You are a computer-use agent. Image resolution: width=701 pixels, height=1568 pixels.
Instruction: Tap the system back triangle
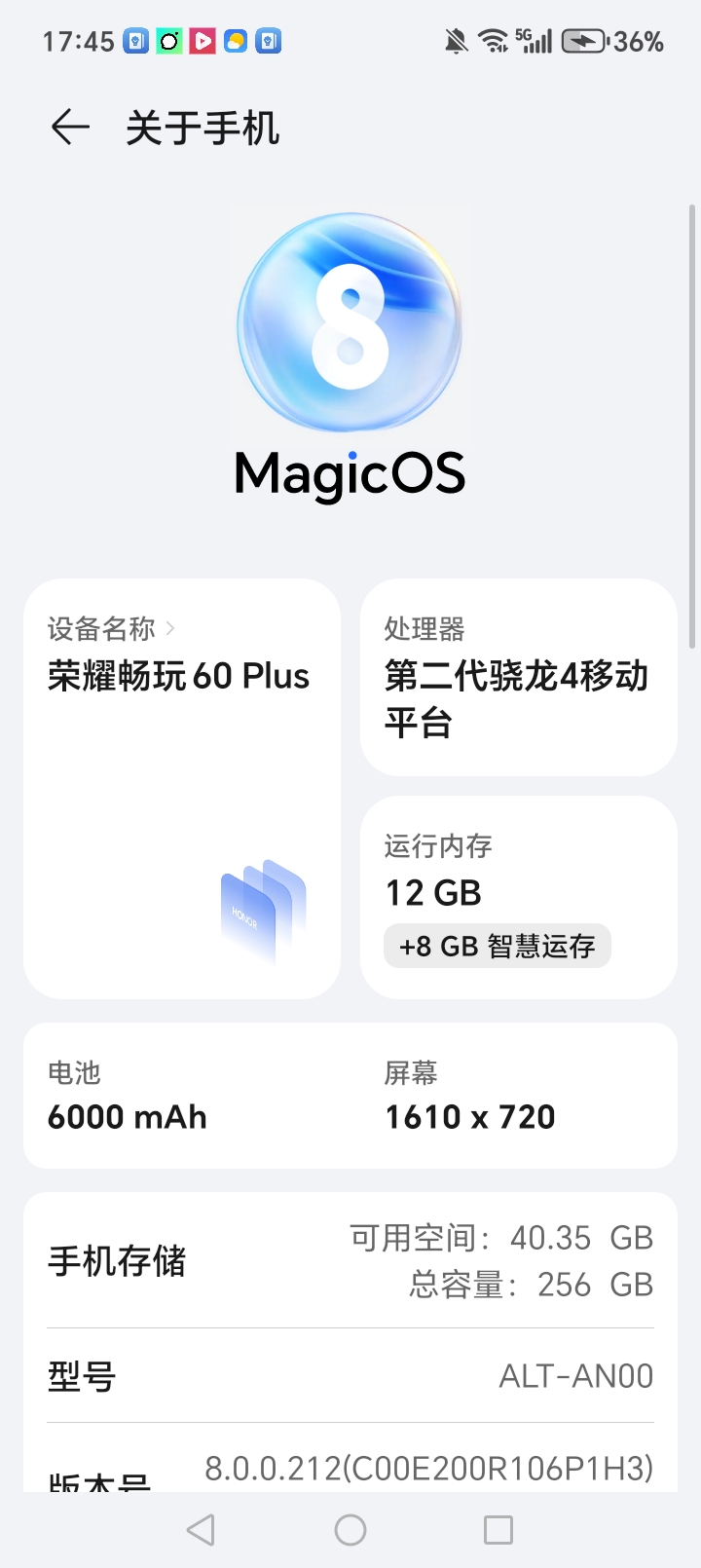click(202, 1530)
